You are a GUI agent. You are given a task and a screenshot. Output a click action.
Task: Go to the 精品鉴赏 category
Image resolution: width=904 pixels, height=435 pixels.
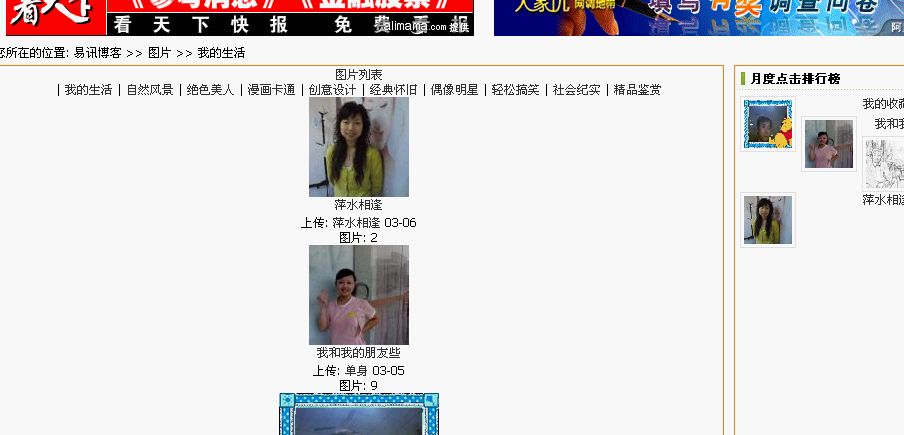pos(637,90)
